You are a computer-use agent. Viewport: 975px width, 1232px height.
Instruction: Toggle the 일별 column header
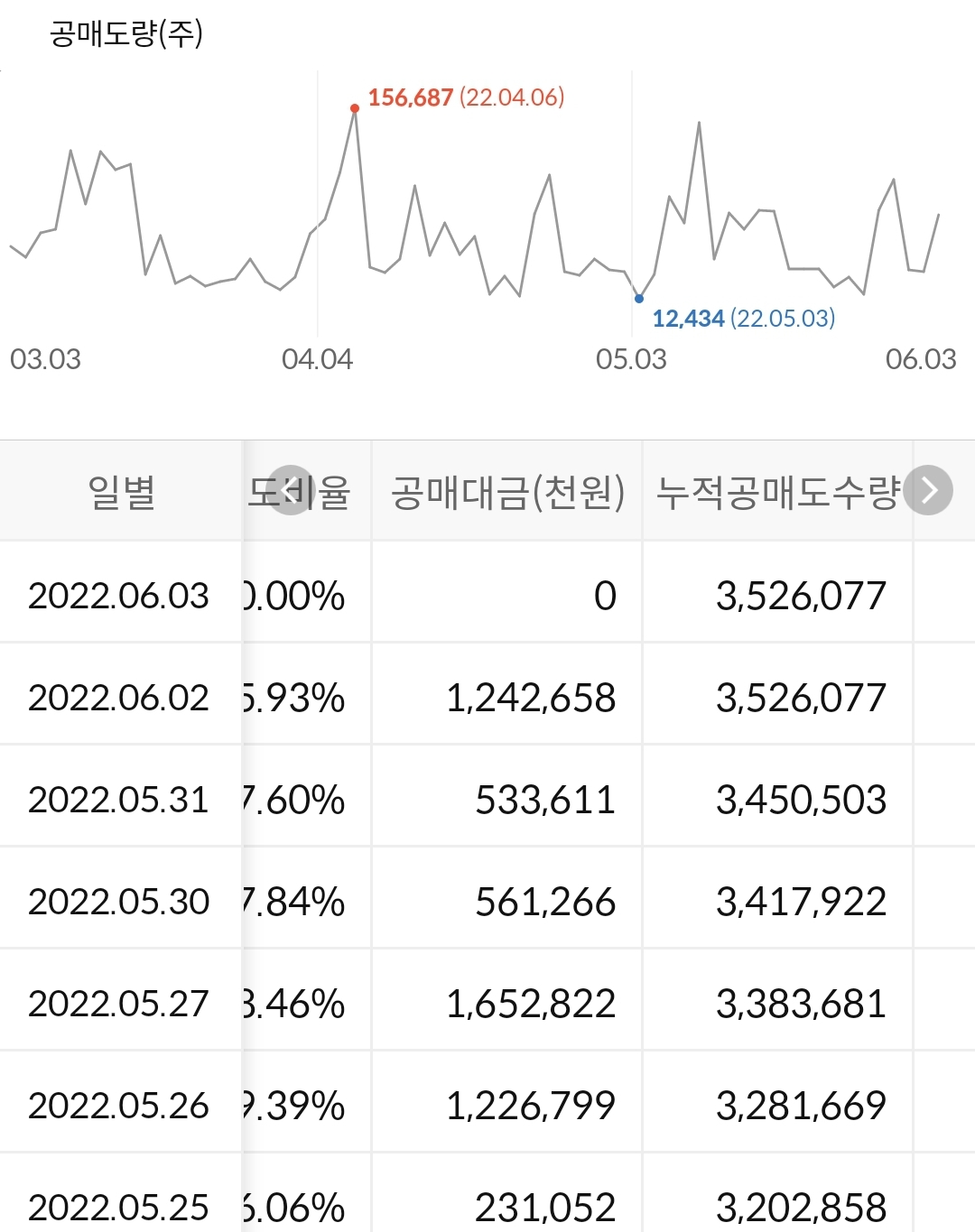[x=120, y=490]
